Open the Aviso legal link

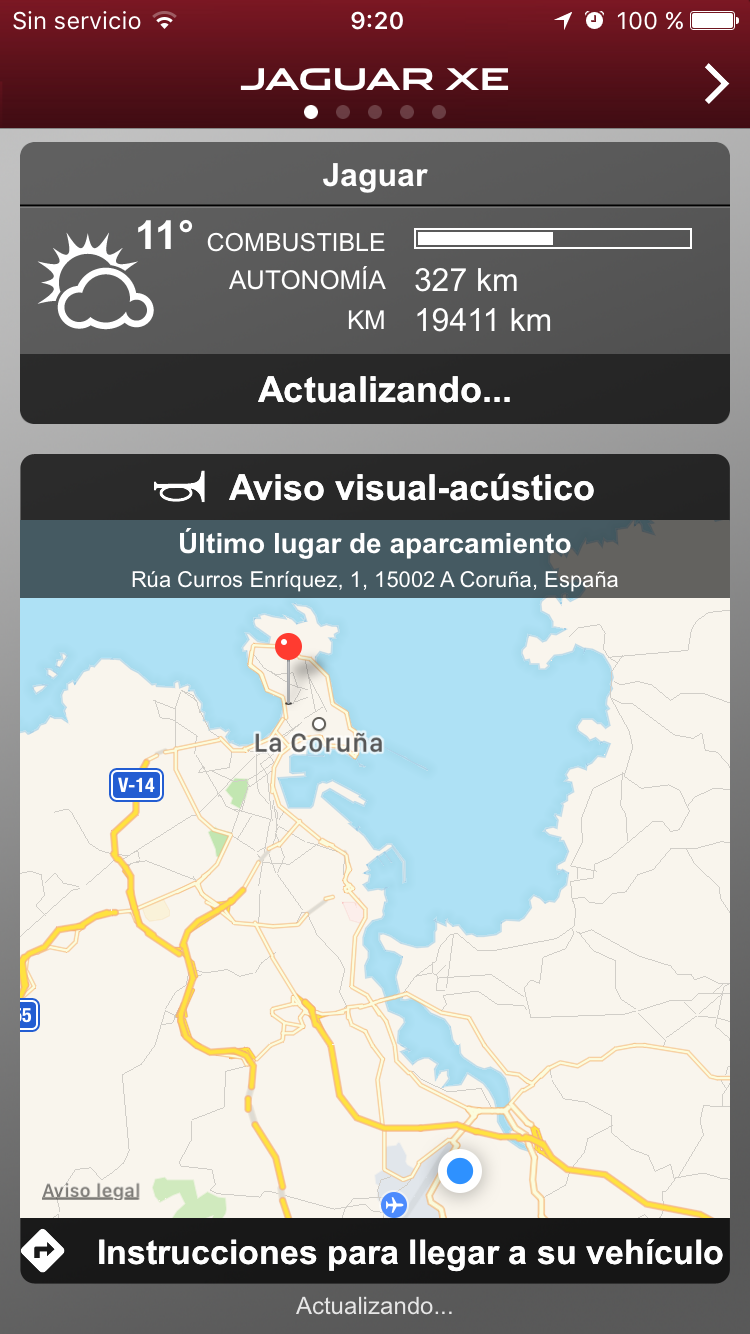point(91,1191)
